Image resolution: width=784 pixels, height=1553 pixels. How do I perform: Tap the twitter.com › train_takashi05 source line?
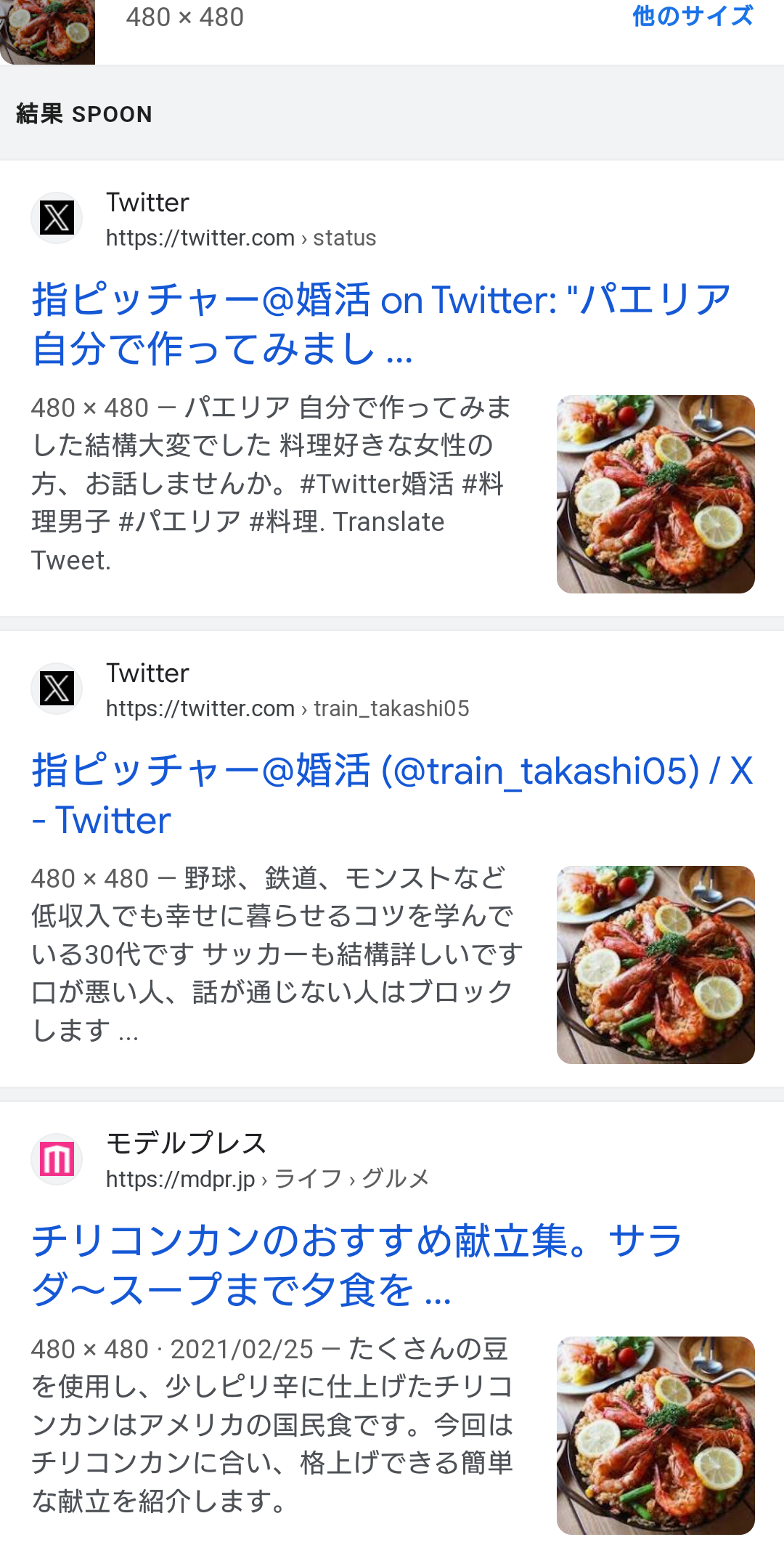point(287,708)
